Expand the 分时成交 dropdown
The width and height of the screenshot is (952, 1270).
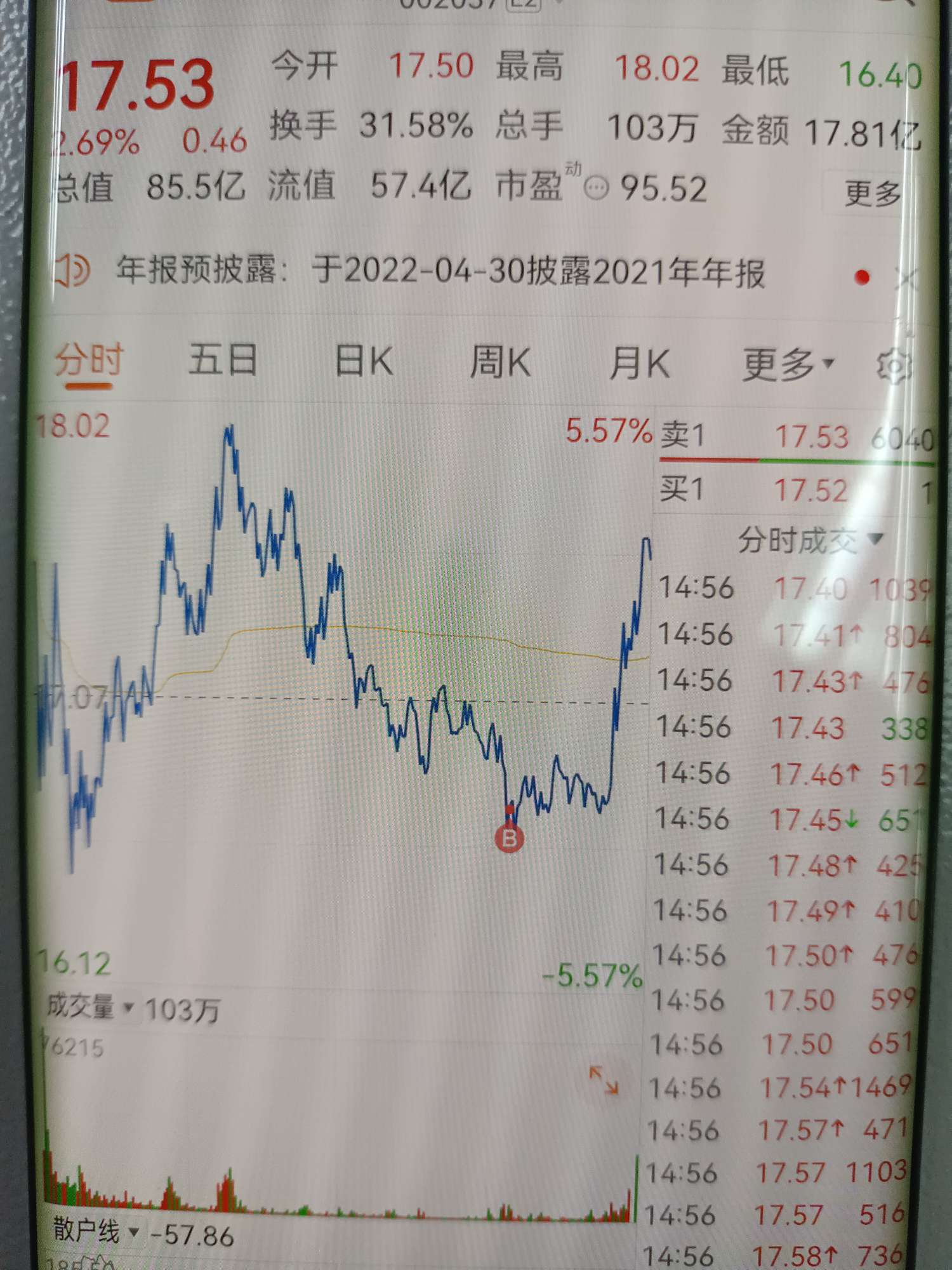tap(810, 540)
